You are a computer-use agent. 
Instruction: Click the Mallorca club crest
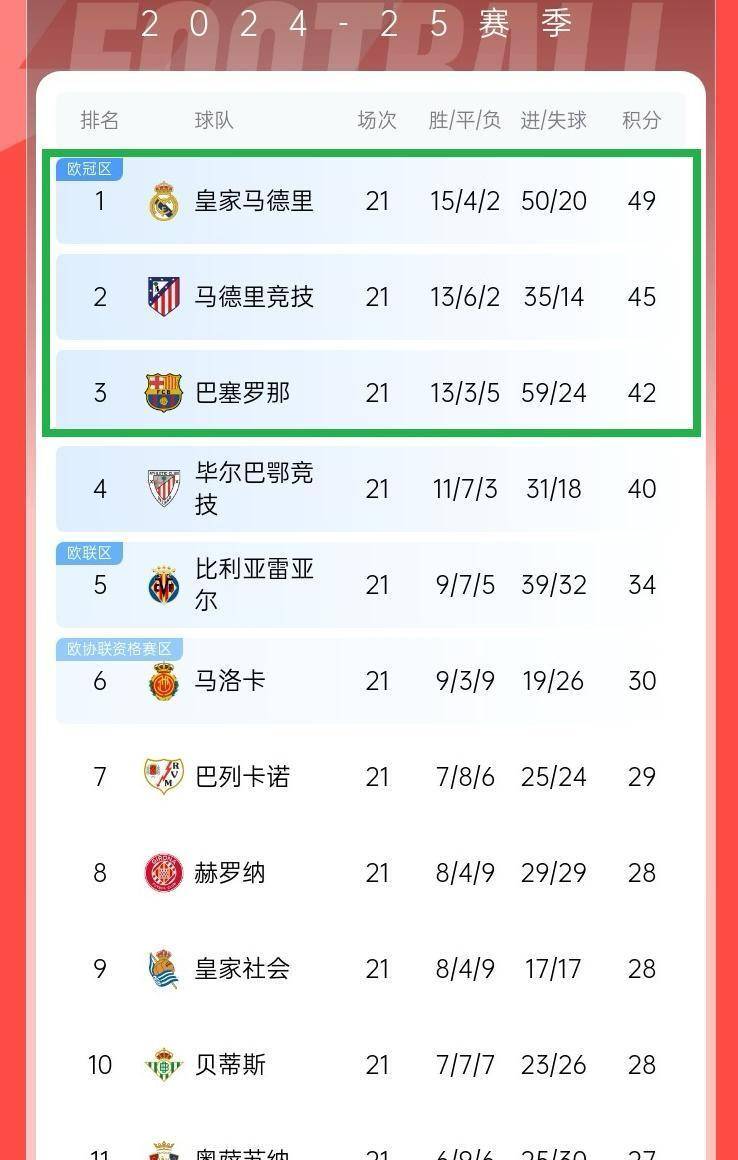[x=163, y=680]
